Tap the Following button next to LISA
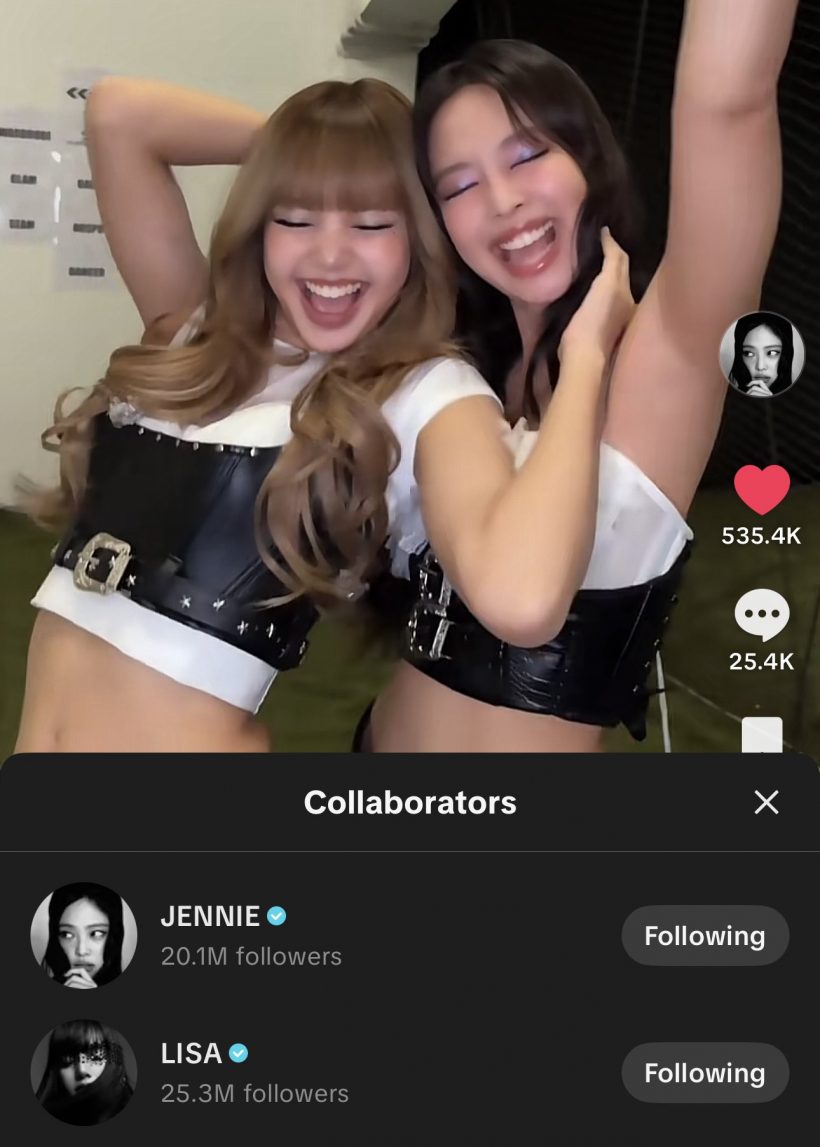This screenshot has width=820, height=1147. [704, 1073]
